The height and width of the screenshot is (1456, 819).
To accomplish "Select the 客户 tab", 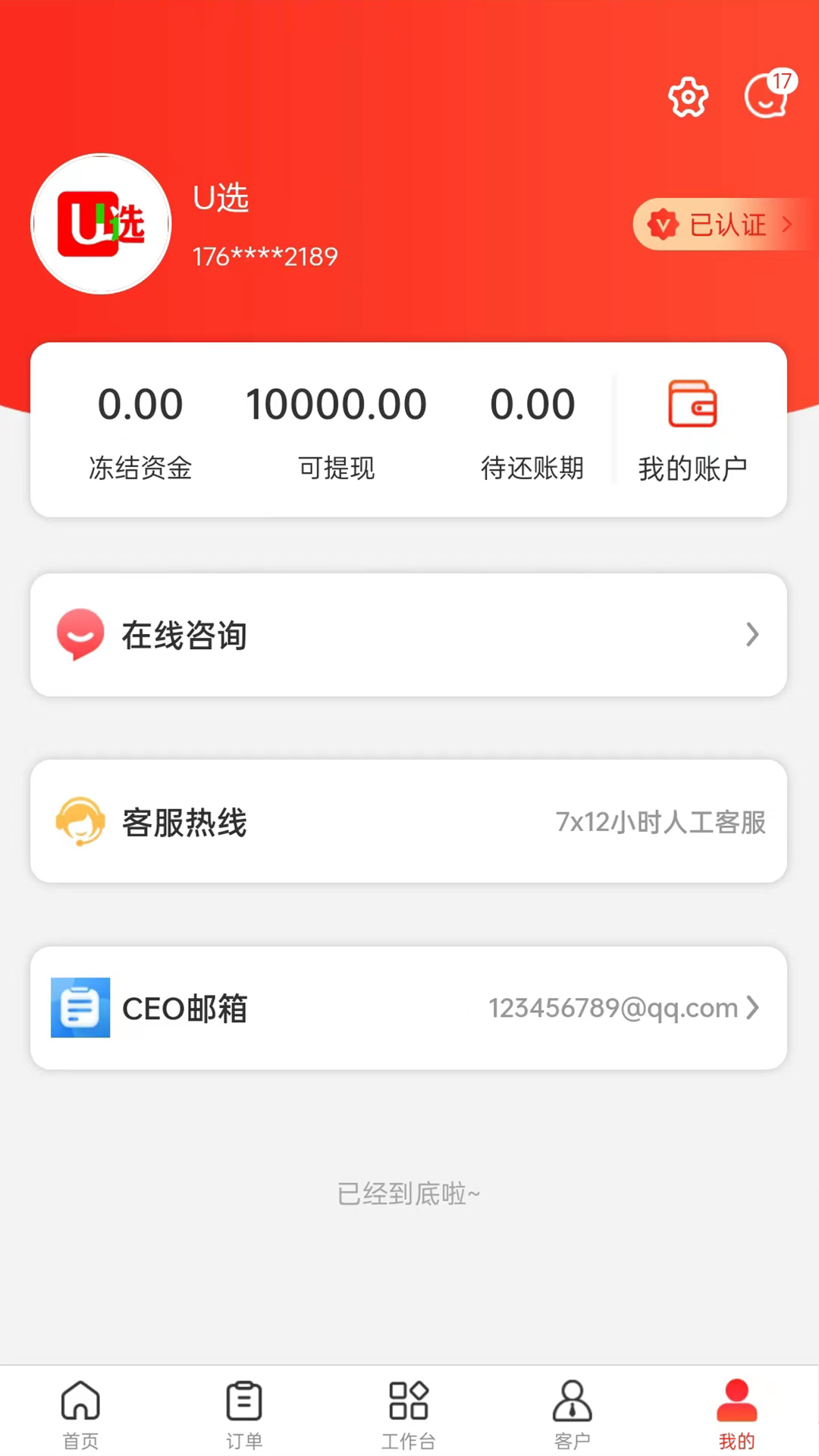I will click(572, 1413).
